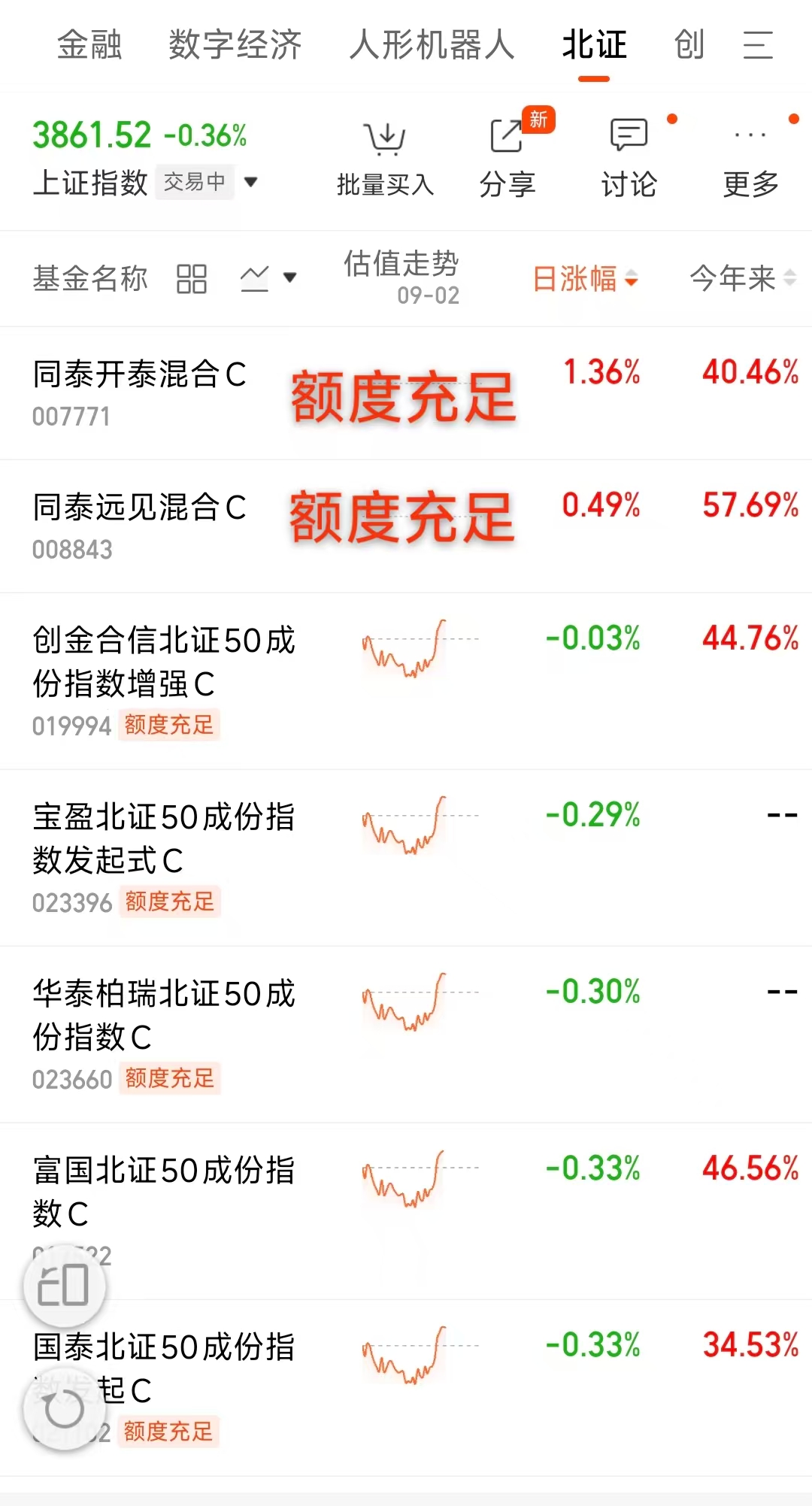Sort funds by 日涨幅

coord(585,278)
